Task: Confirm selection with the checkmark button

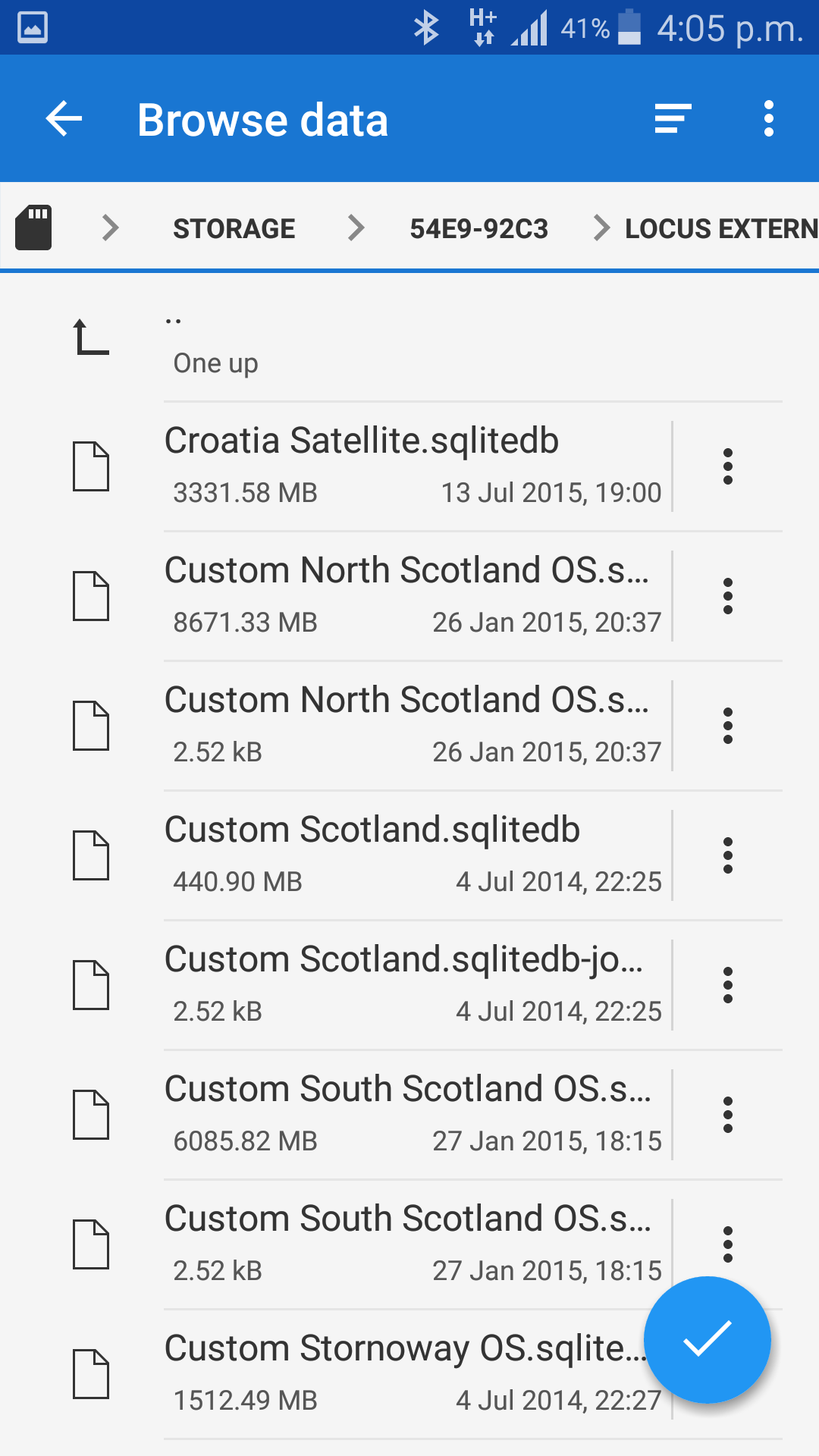Action: (x=707, y=1340)
